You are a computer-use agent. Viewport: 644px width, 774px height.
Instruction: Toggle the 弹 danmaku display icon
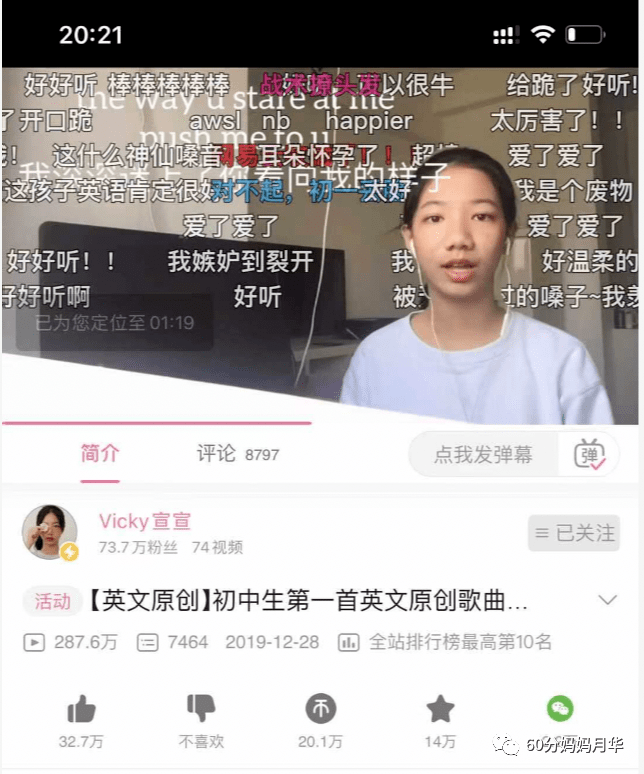[590, 455]
